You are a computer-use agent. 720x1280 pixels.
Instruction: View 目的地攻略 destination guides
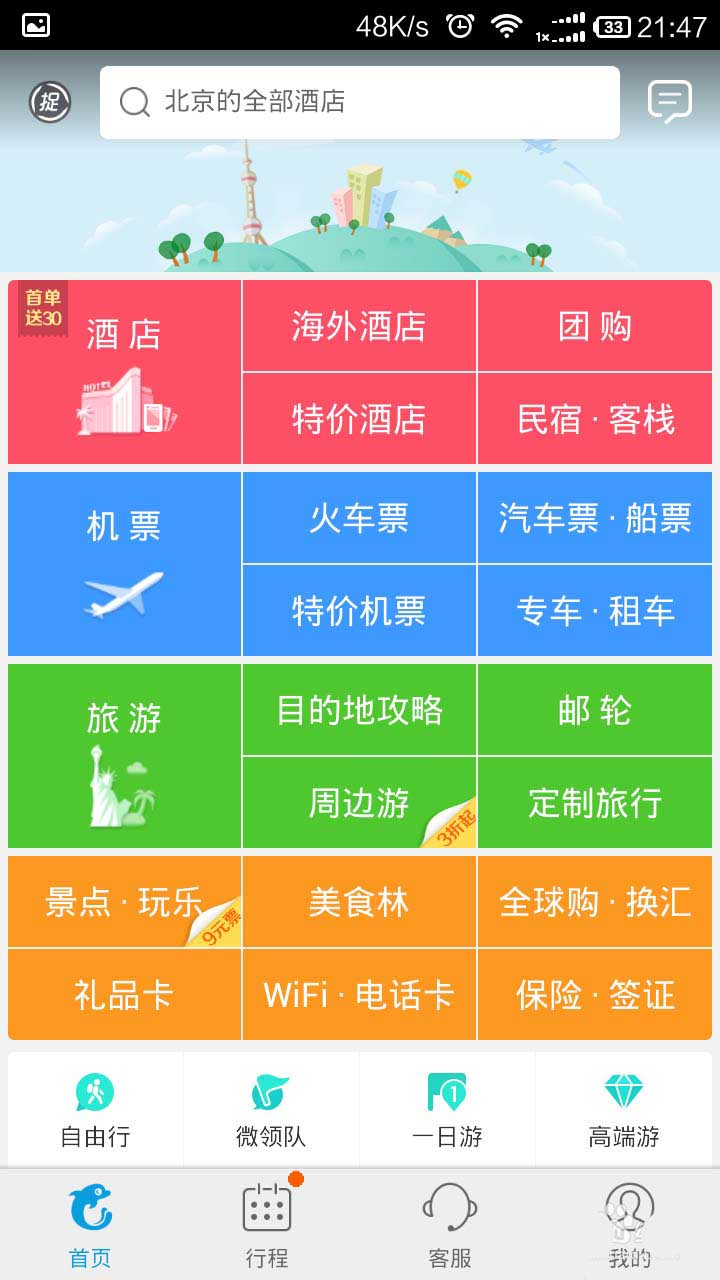point(359,710)
